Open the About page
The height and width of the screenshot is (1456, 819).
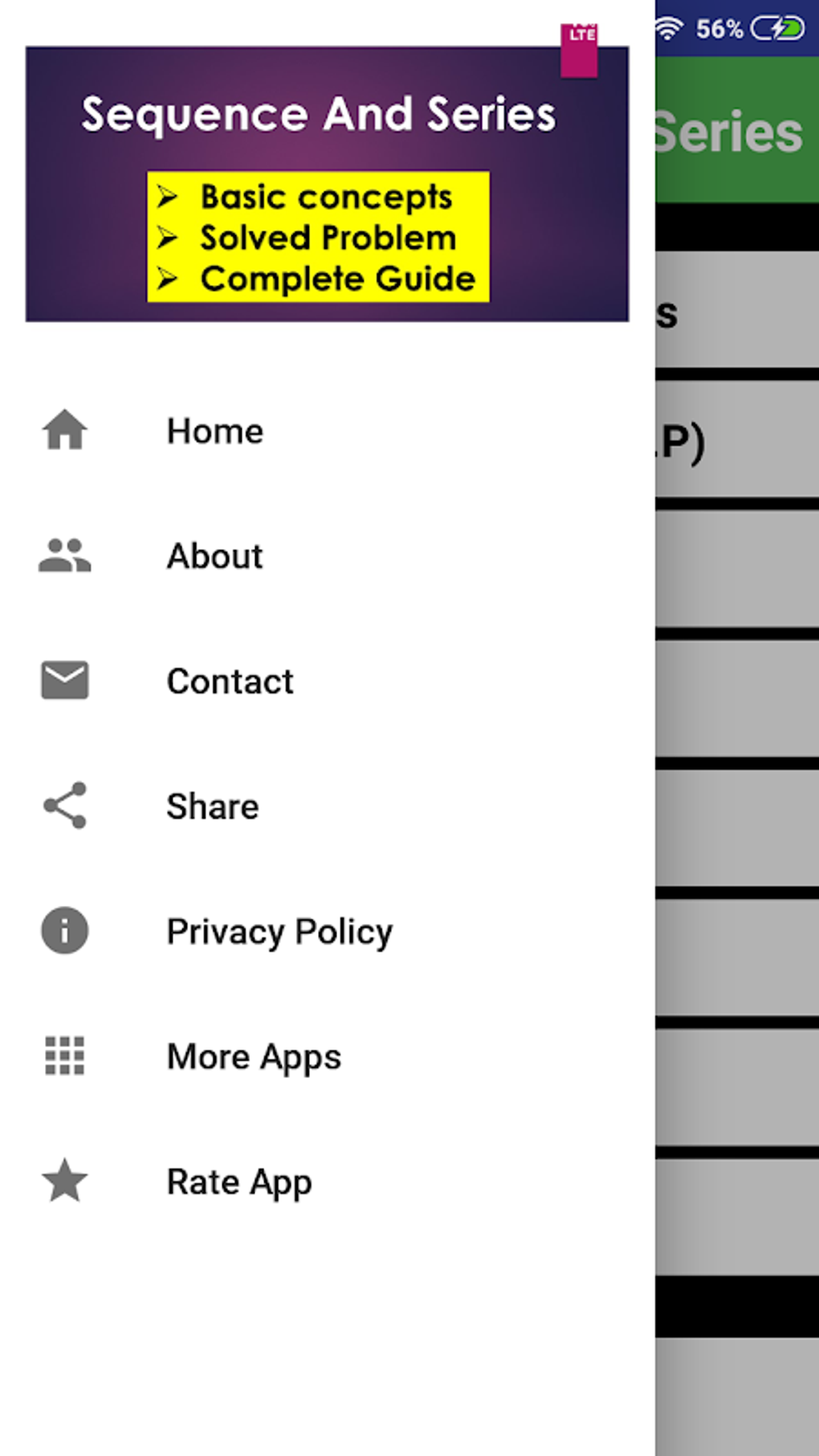[x=215, y=557]
